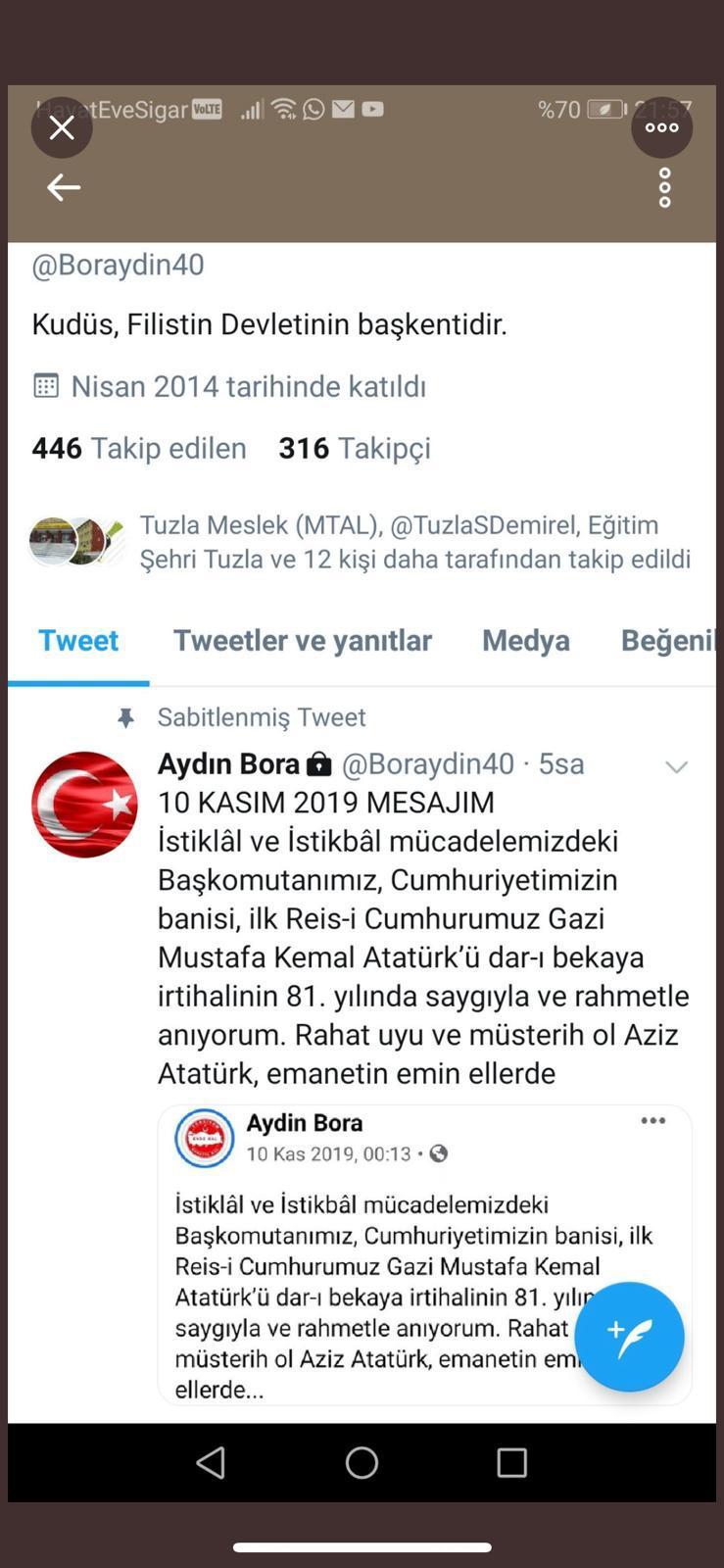Expand the pinned tweet's dropdown chevron
This screenshot has height=1568, width=724.
coord(676,766)
